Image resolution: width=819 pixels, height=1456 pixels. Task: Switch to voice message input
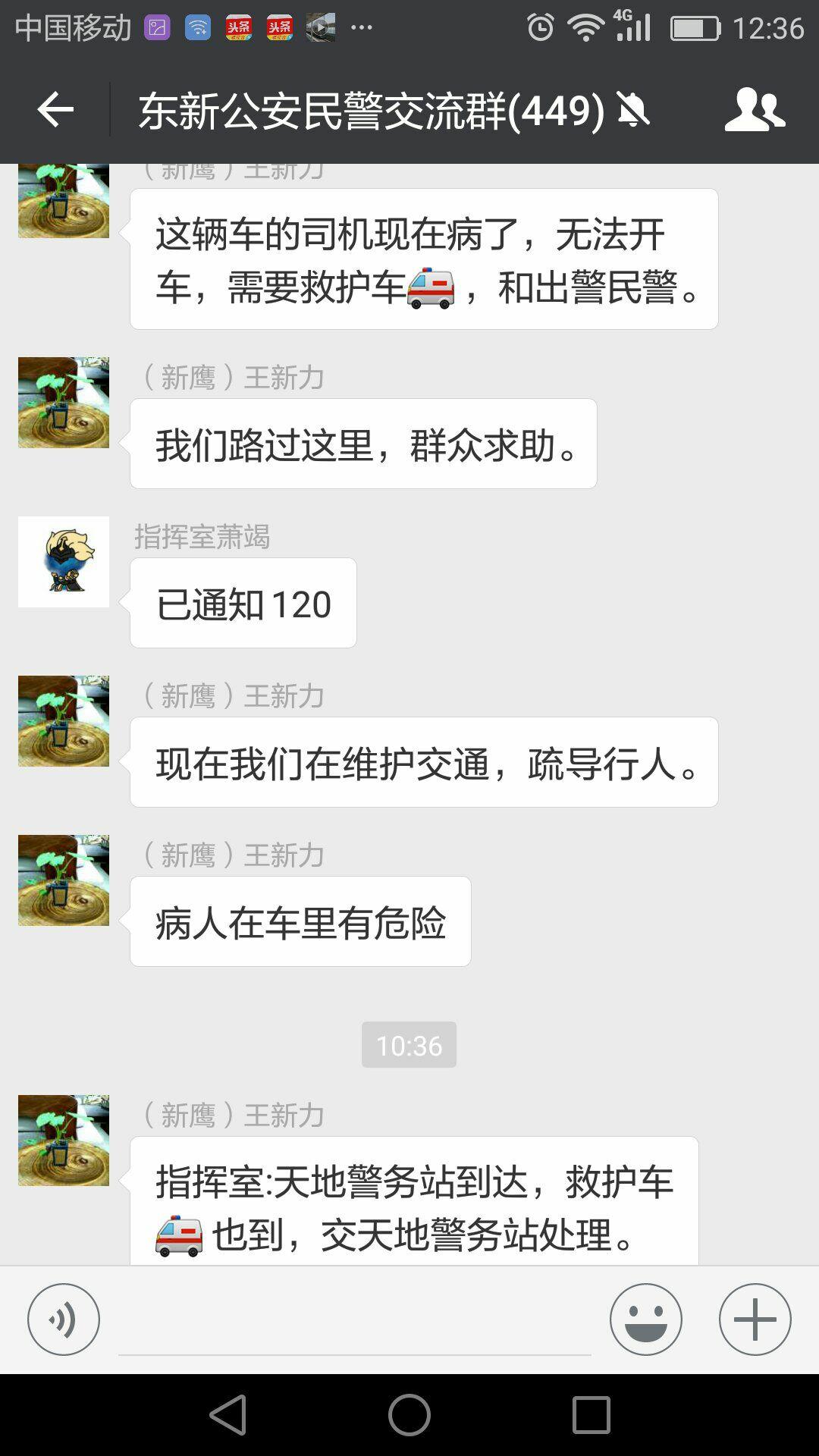64,1319
